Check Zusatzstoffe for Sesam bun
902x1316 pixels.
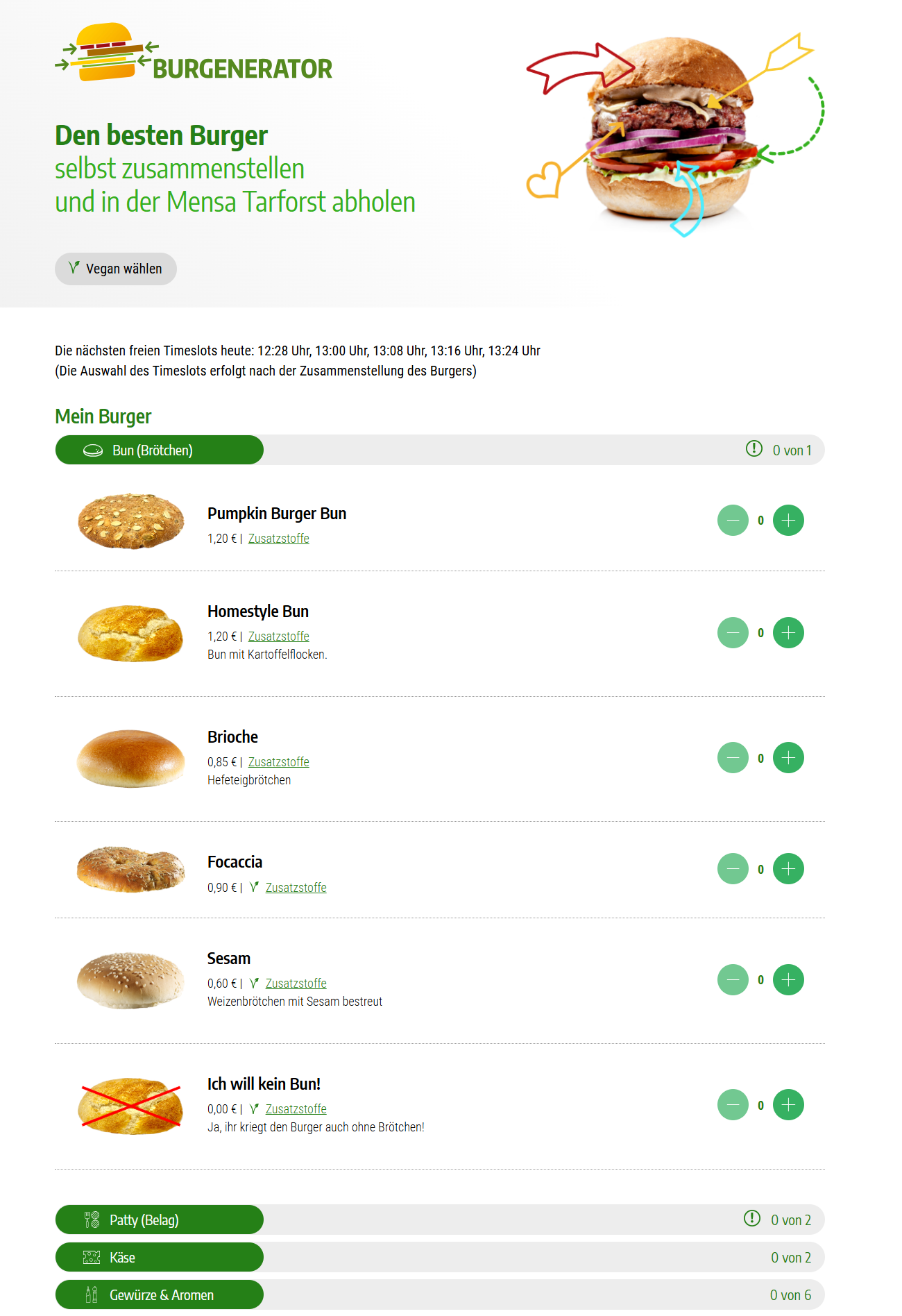[x=296, y=984]
